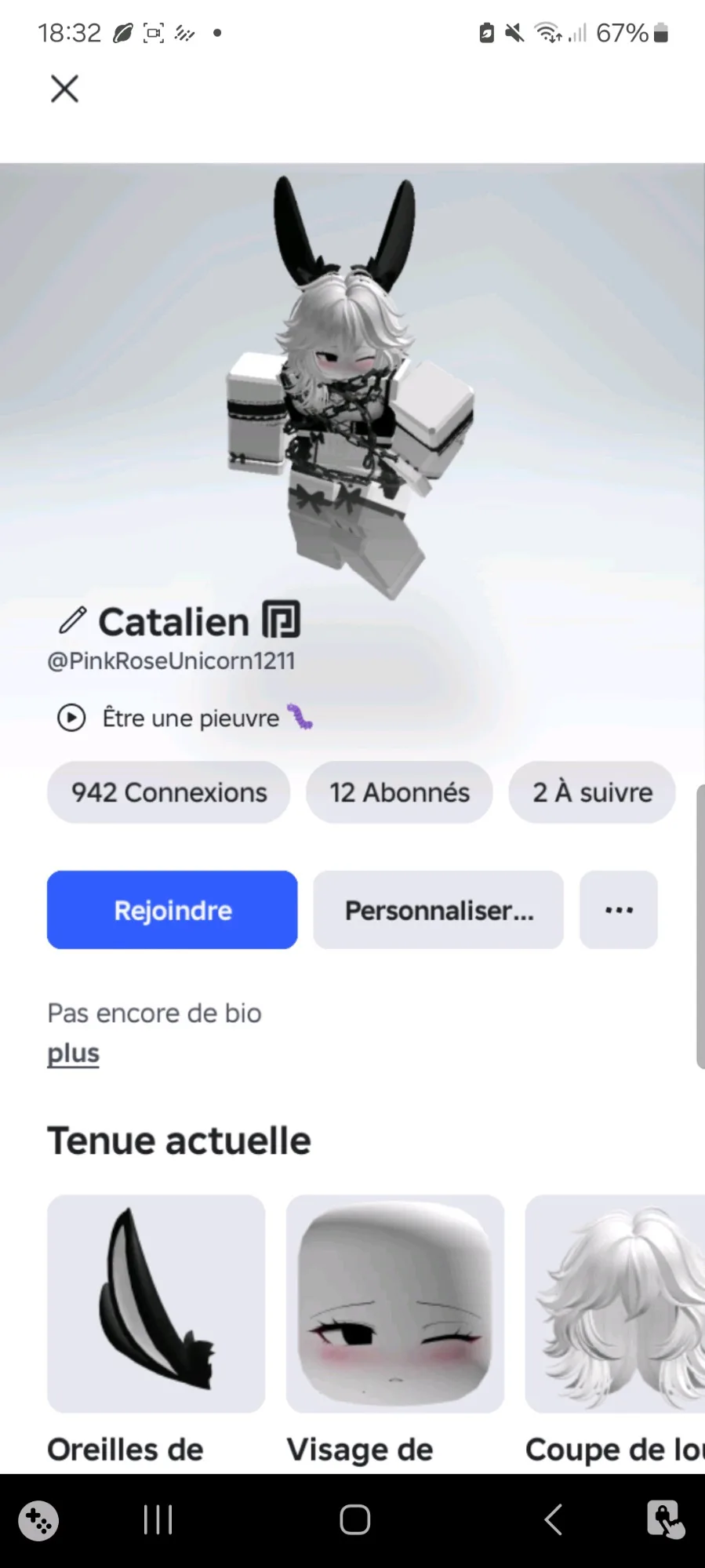
Task: Expand the bio with the plus link
Action: [x=73, y=1053]
